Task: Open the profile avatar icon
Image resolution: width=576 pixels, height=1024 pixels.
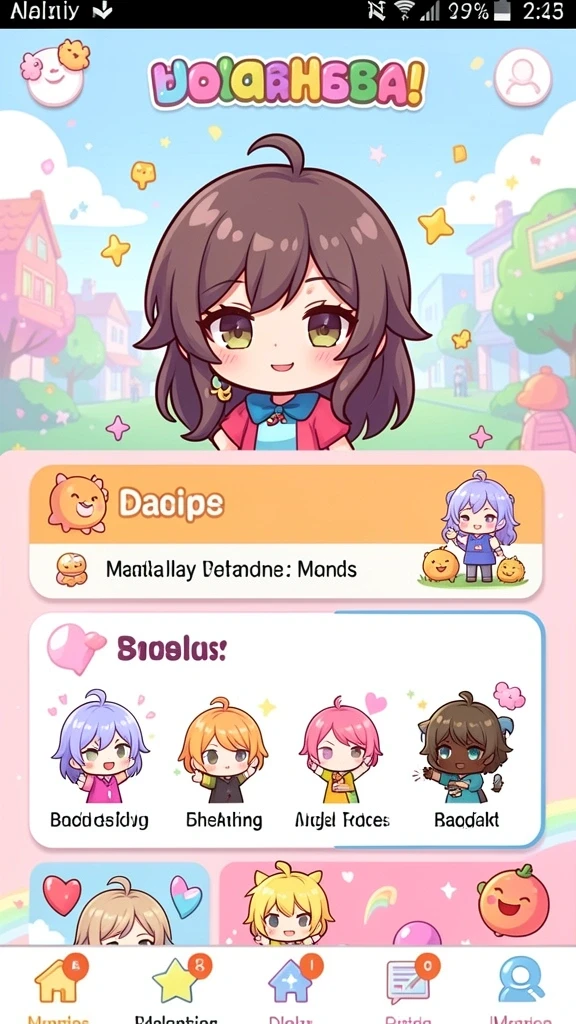Action: point(522,78)
